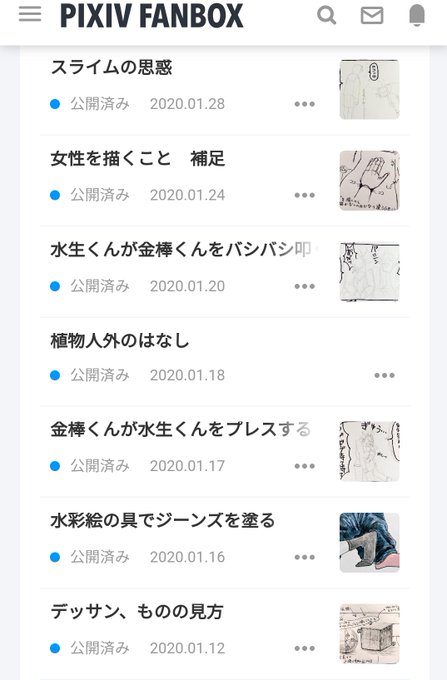The image size is (447, 680).
Task: Open the notifications bell
Action: pos(417,16)
